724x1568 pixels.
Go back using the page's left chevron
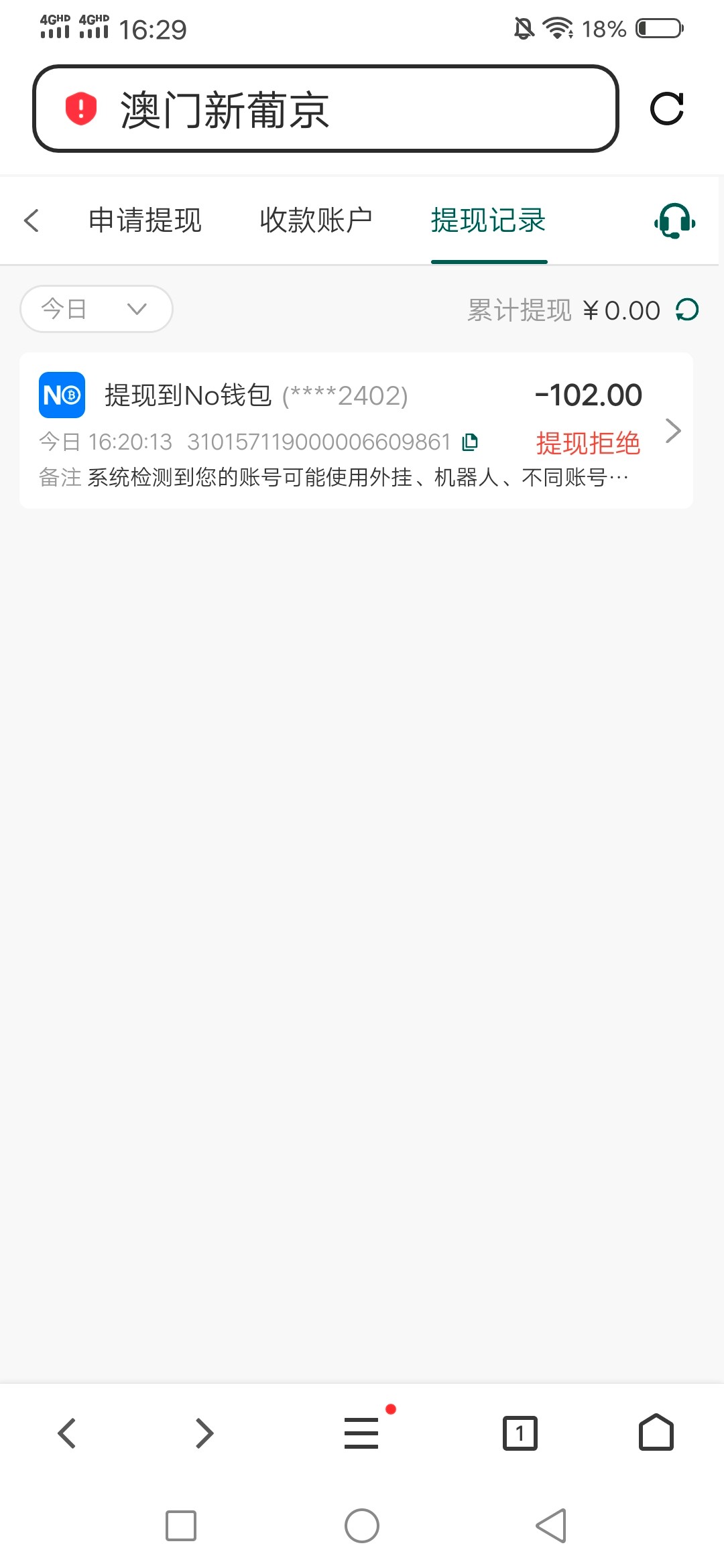tap(32, 220)
